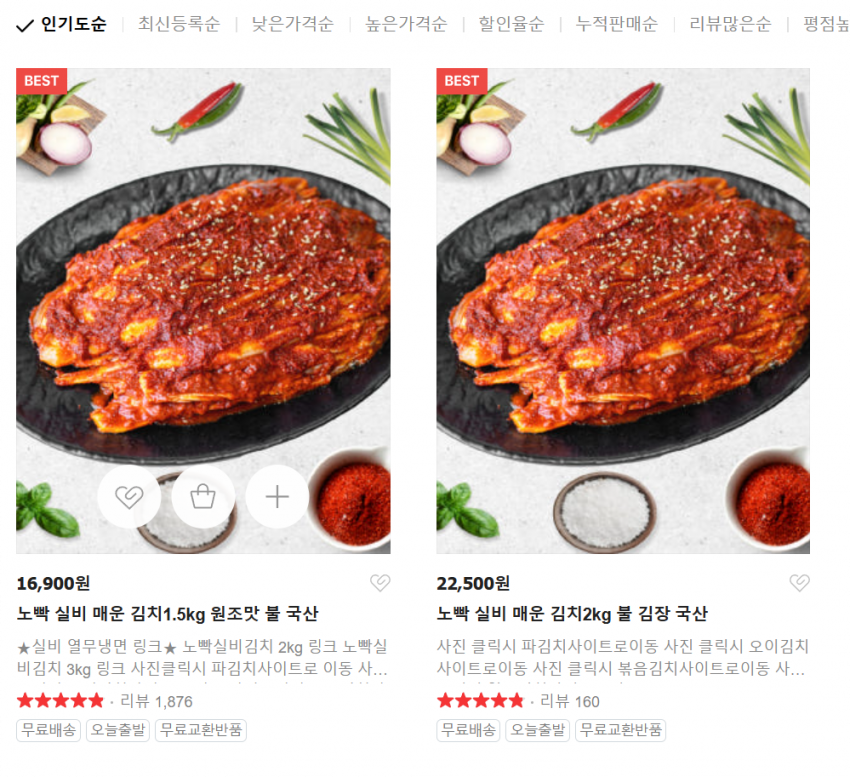Open title 노빡 실비 매운 김치2kg 불 김장
Screen dimensions: 850x777
click(x=572, y=613)
